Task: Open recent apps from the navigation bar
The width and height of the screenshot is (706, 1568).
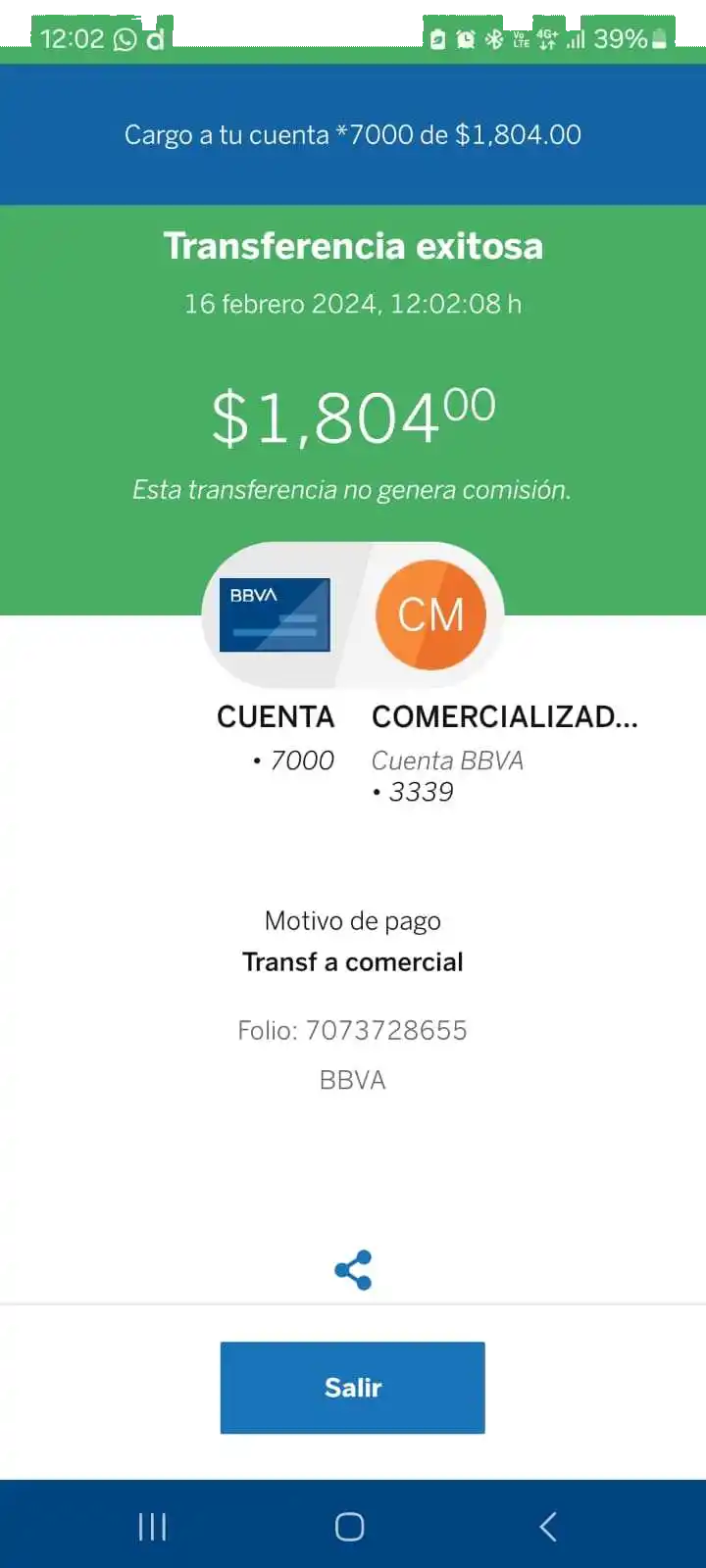Action: [152, 1526]
